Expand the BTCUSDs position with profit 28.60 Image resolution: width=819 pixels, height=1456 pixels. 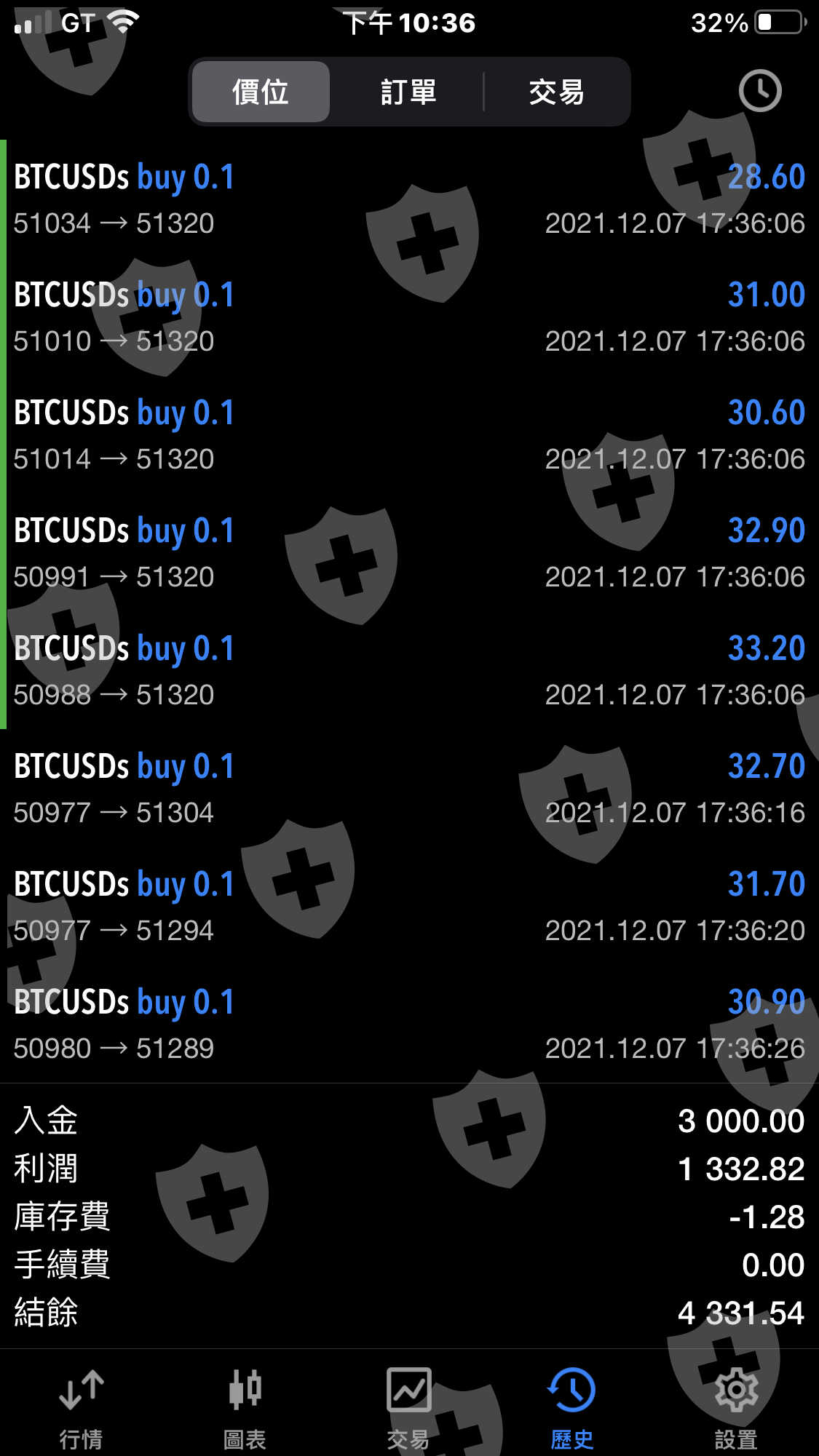point(409,199)
